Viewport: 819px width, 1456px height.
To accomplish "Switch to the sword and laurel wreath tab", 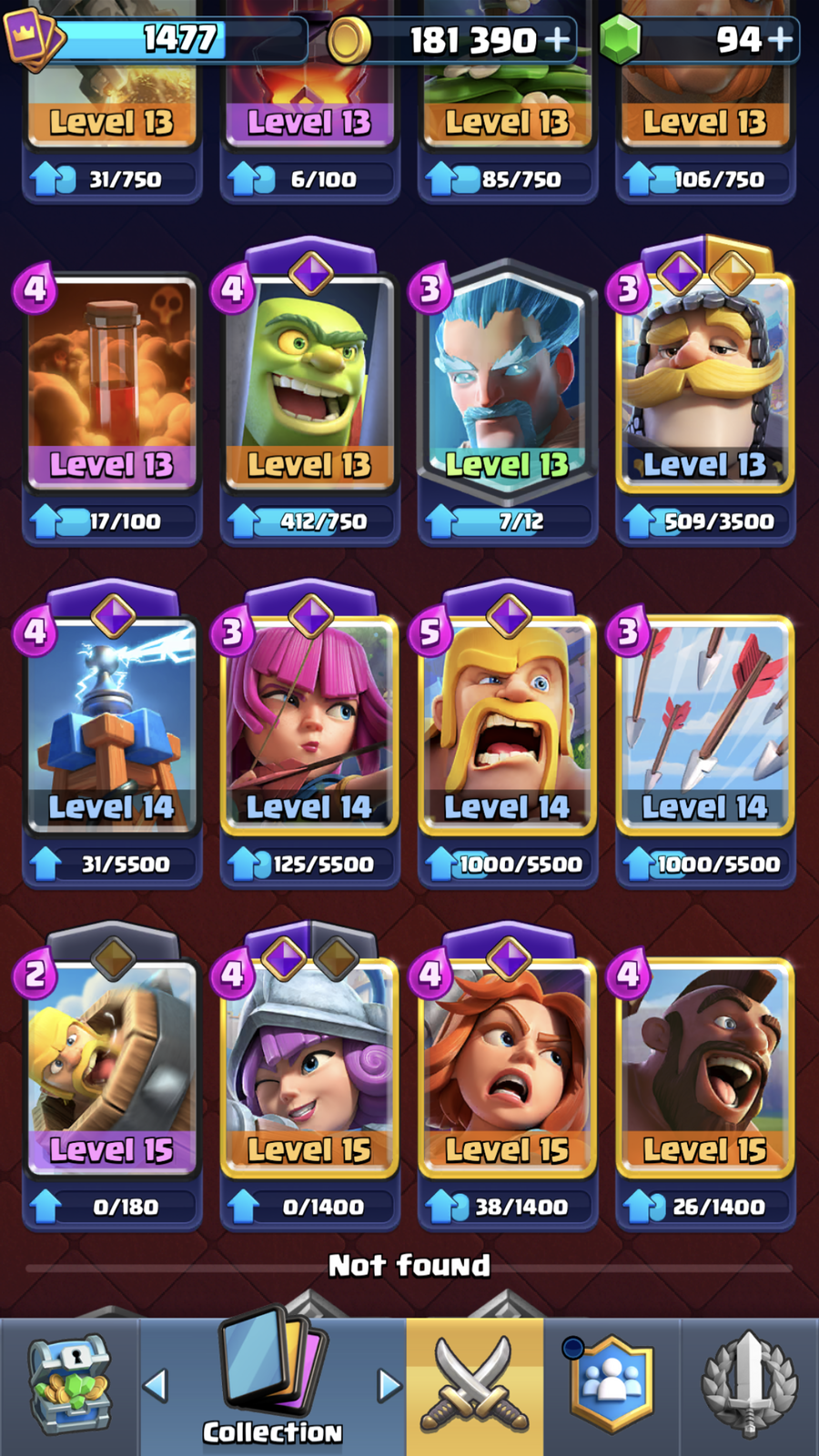I will (x=750, y=1386).
